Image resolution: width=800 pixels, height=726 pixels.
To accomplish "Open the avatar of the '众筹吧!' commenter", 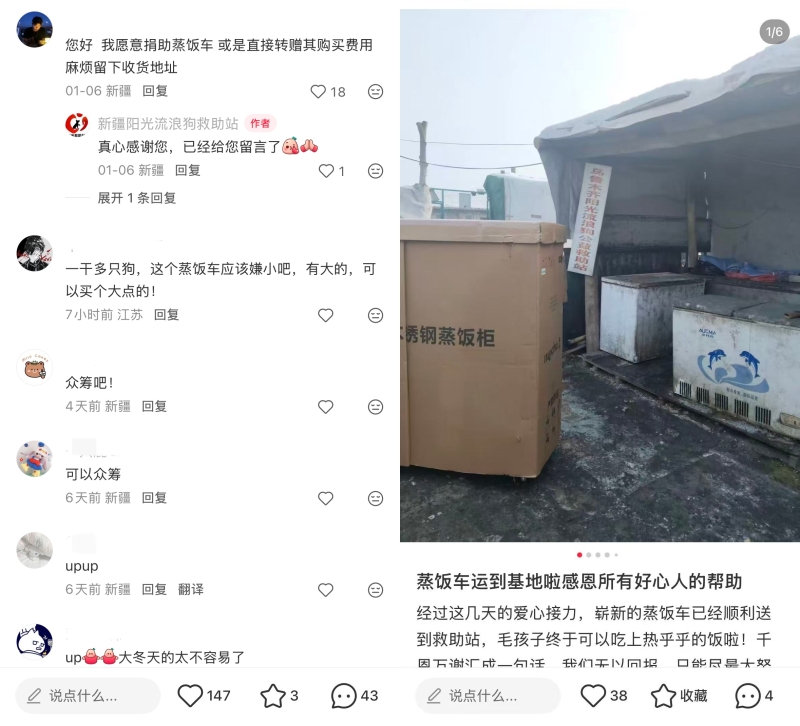I will click(35, 368).
